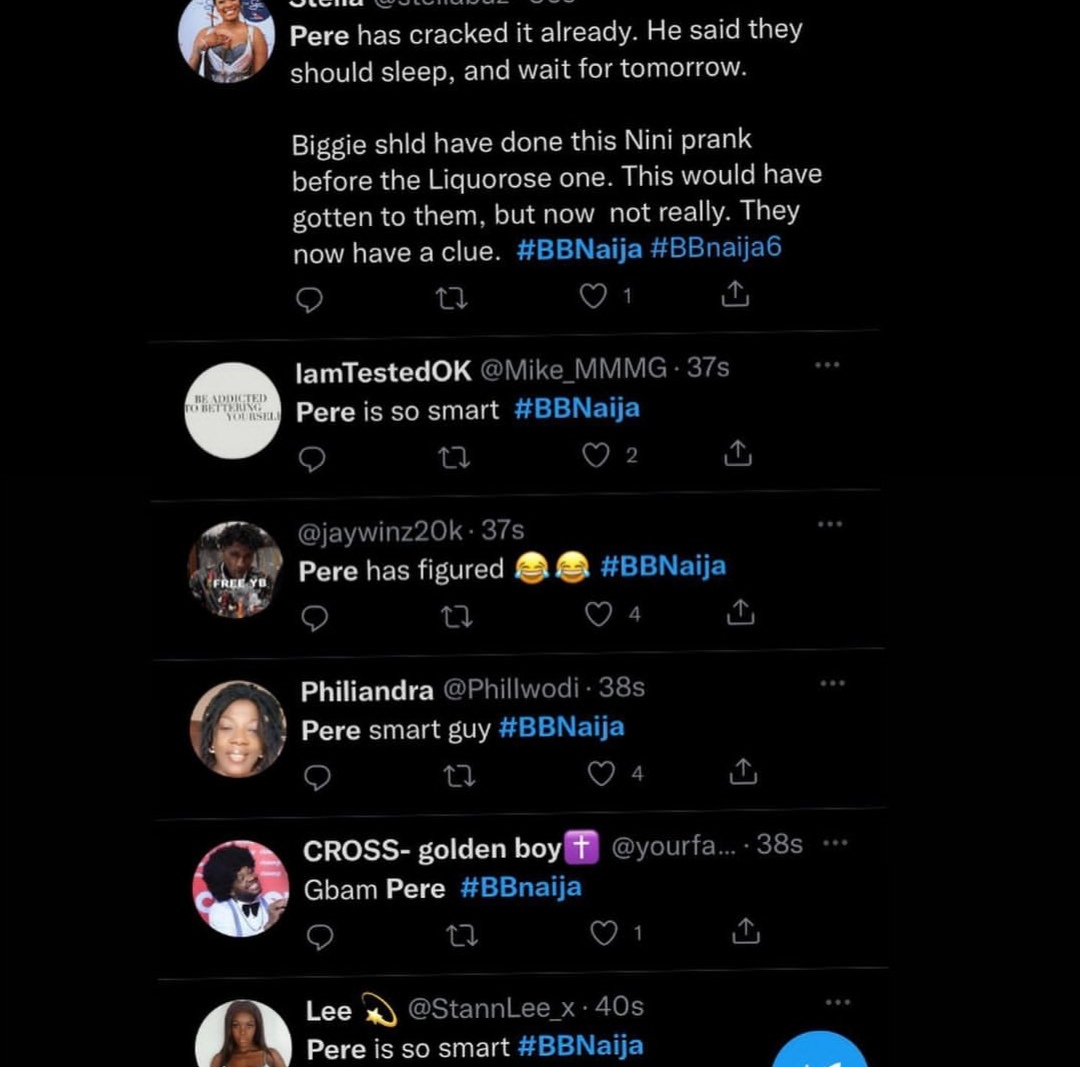
Task: Open overflow menu on IamTestedOK's tweet
Action: (x=827, y=366)
